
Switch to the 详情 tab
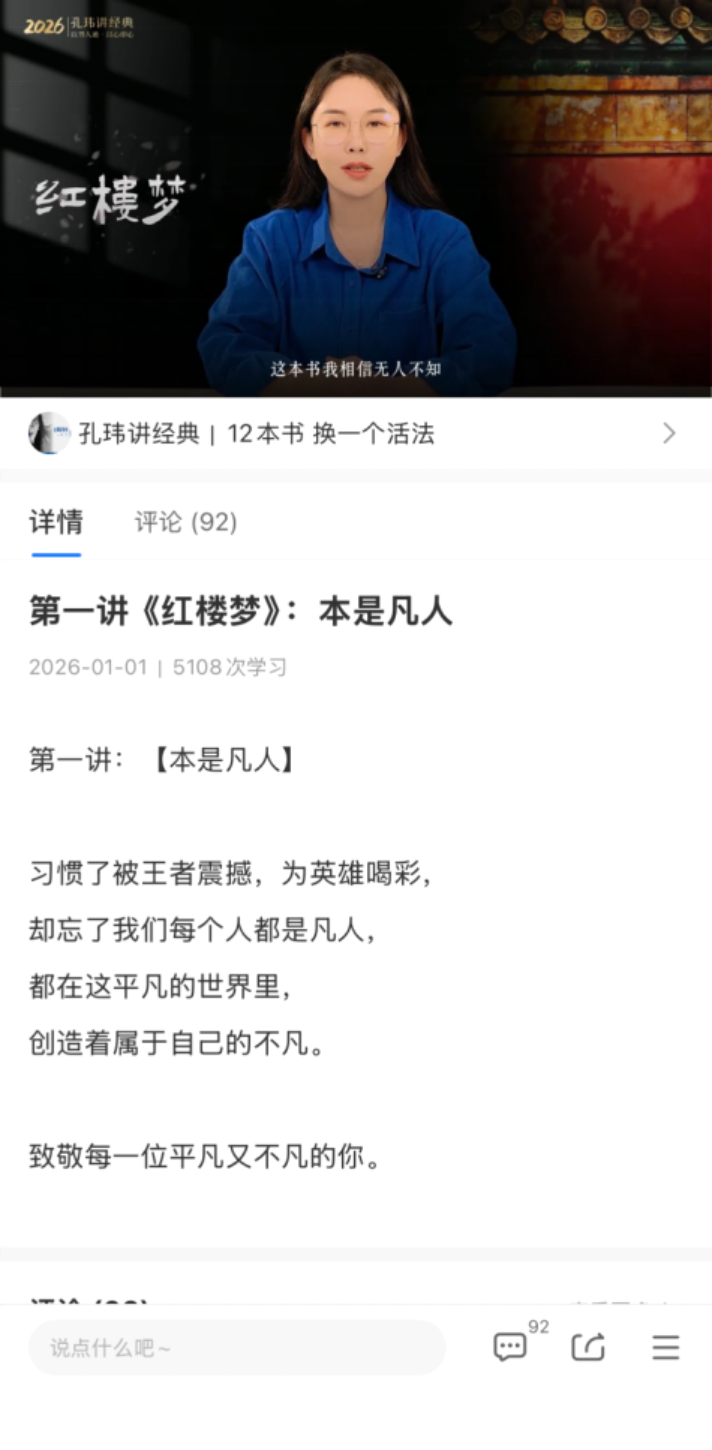click(x=56, y=522)
